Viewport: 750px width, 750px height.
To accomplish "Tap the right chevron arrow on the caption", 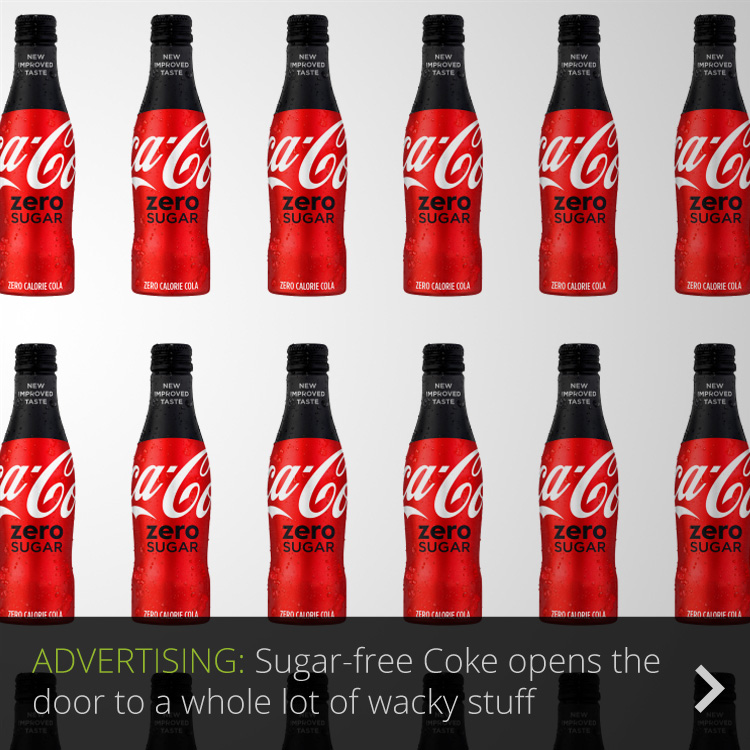I will click(709, 688).
